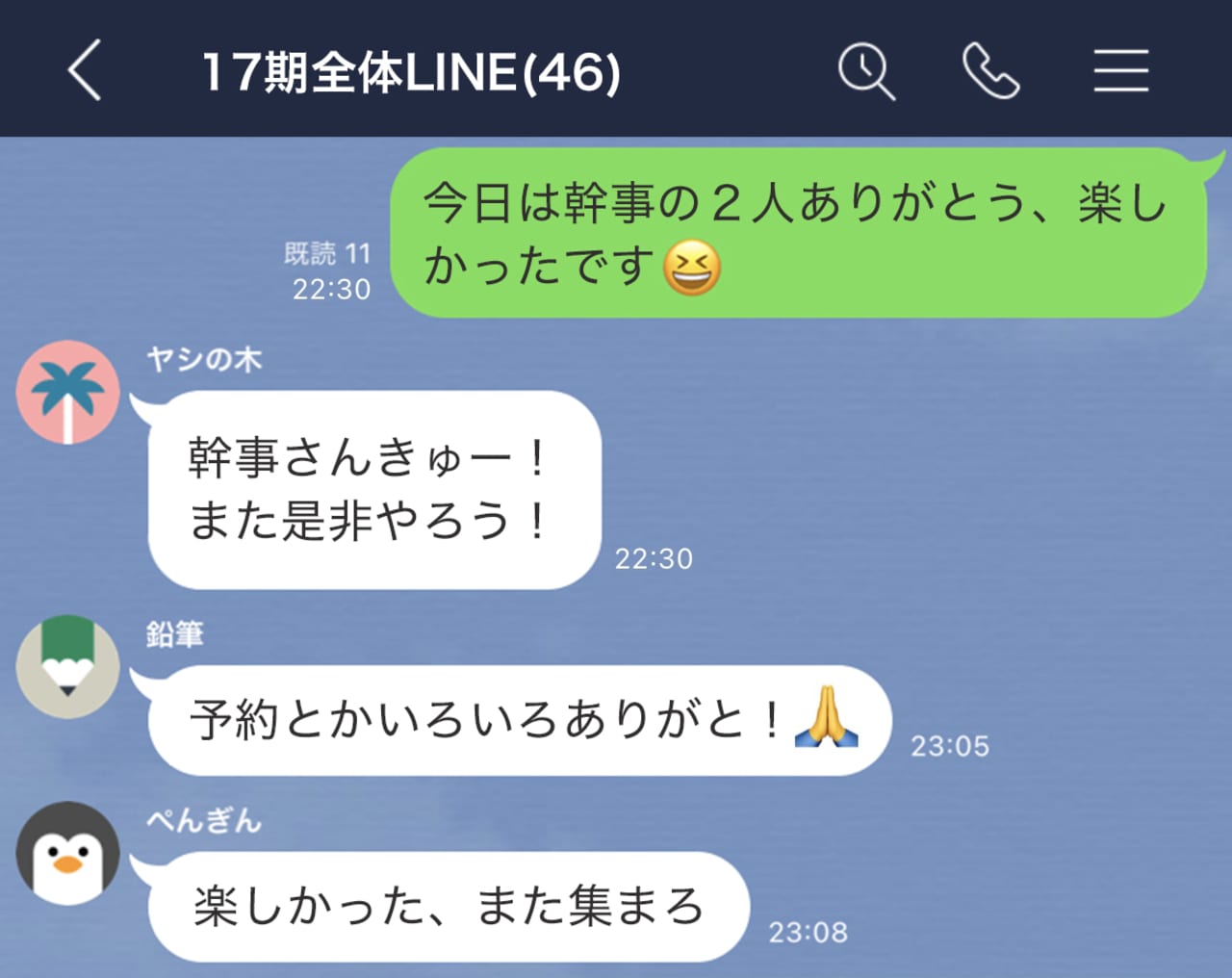Open ヤシの木's profile picture
This screenshot has width=1232, height=978.
pyautogui.click(x=67, y=392)
